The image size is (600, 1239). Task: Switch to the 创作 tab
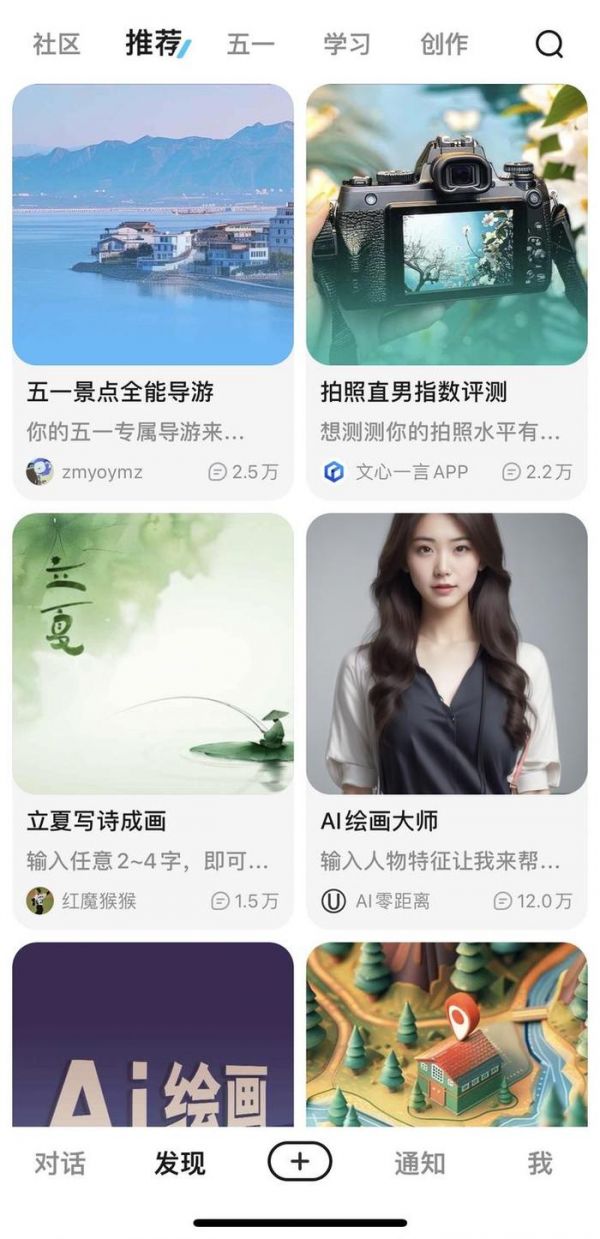(x=444, y=45)
